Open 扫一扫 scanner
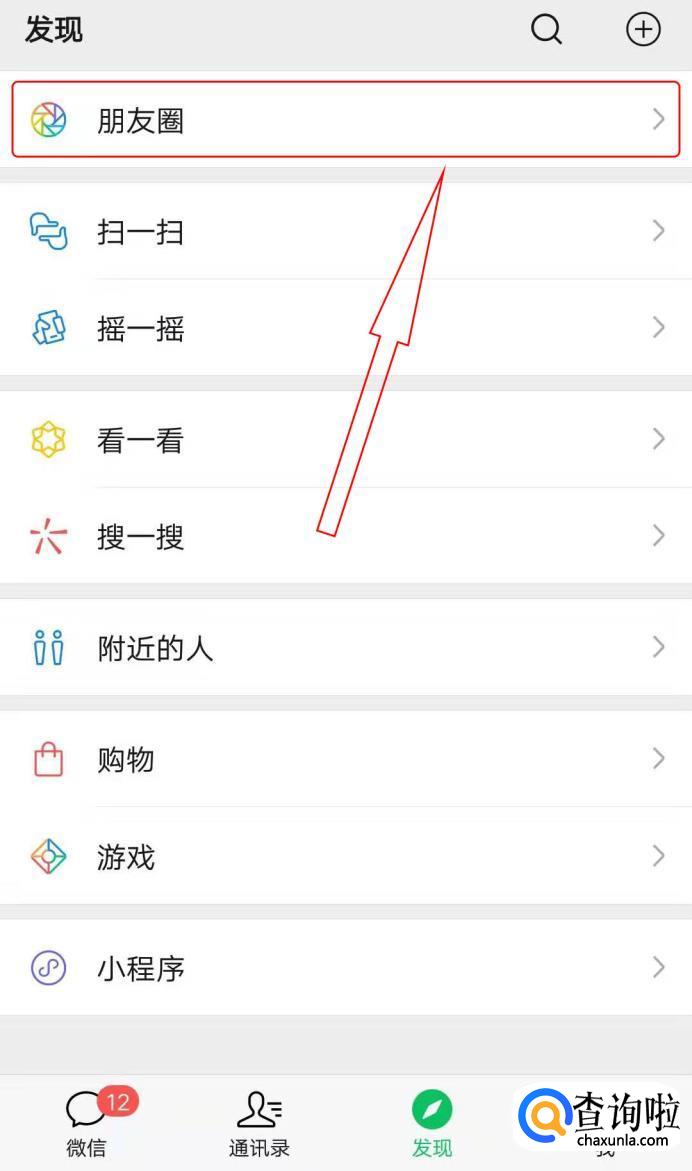This screenshot has height=1171, width=692. [x=346, y=231]
